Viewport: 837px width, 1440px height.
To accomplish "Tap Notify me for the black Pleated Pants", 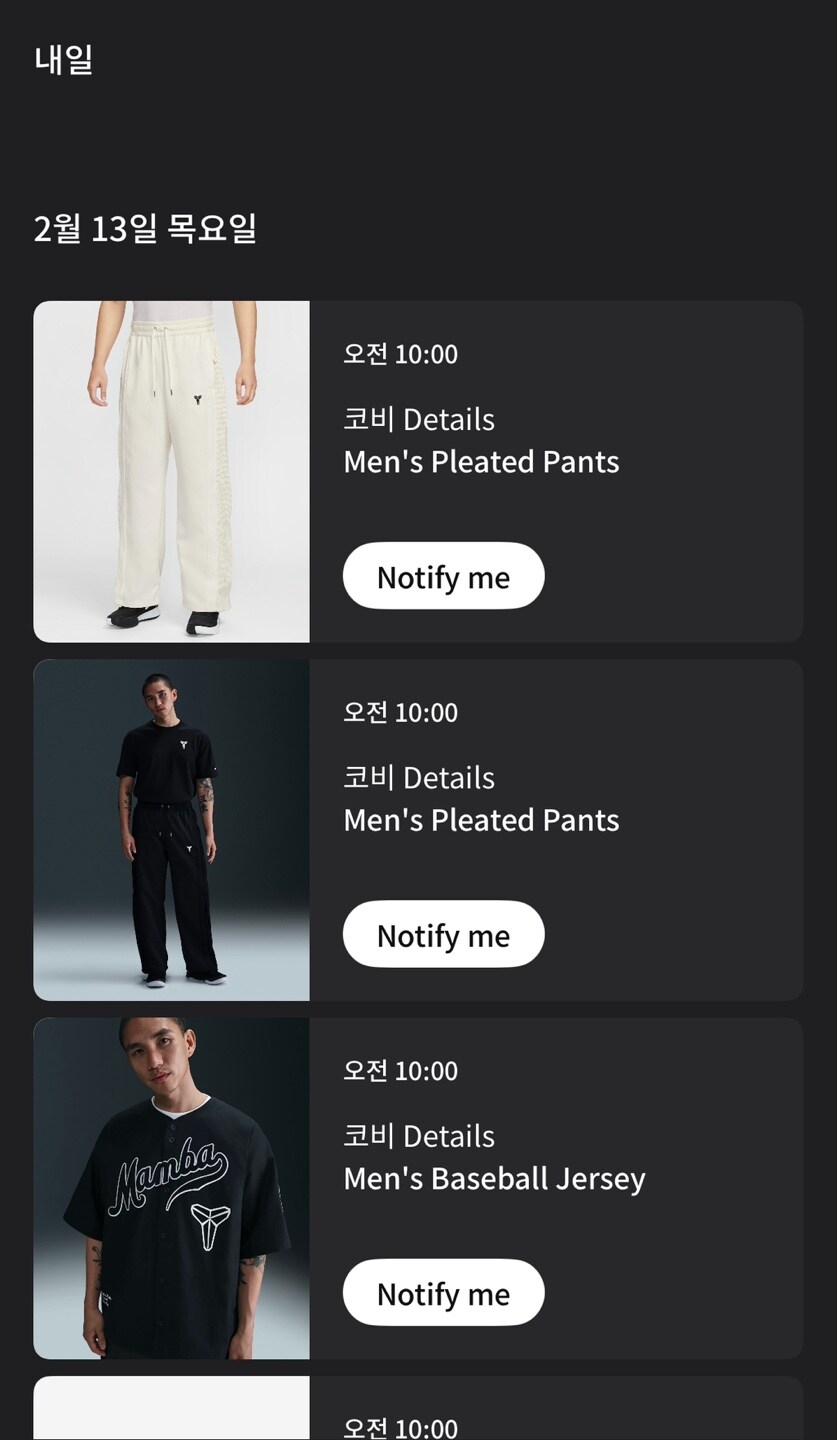I will point(443,934).
